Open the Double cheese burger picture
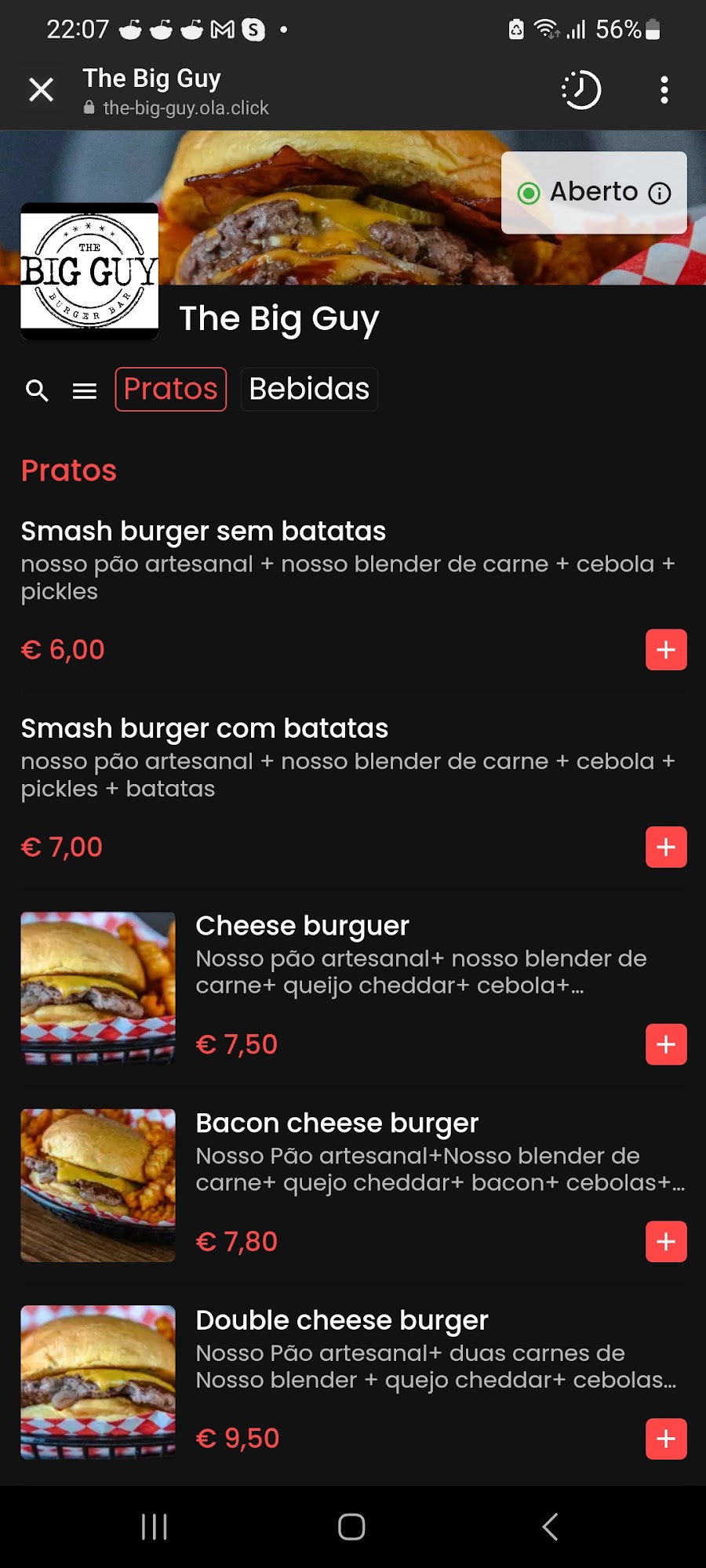 tap(98, 1382)
